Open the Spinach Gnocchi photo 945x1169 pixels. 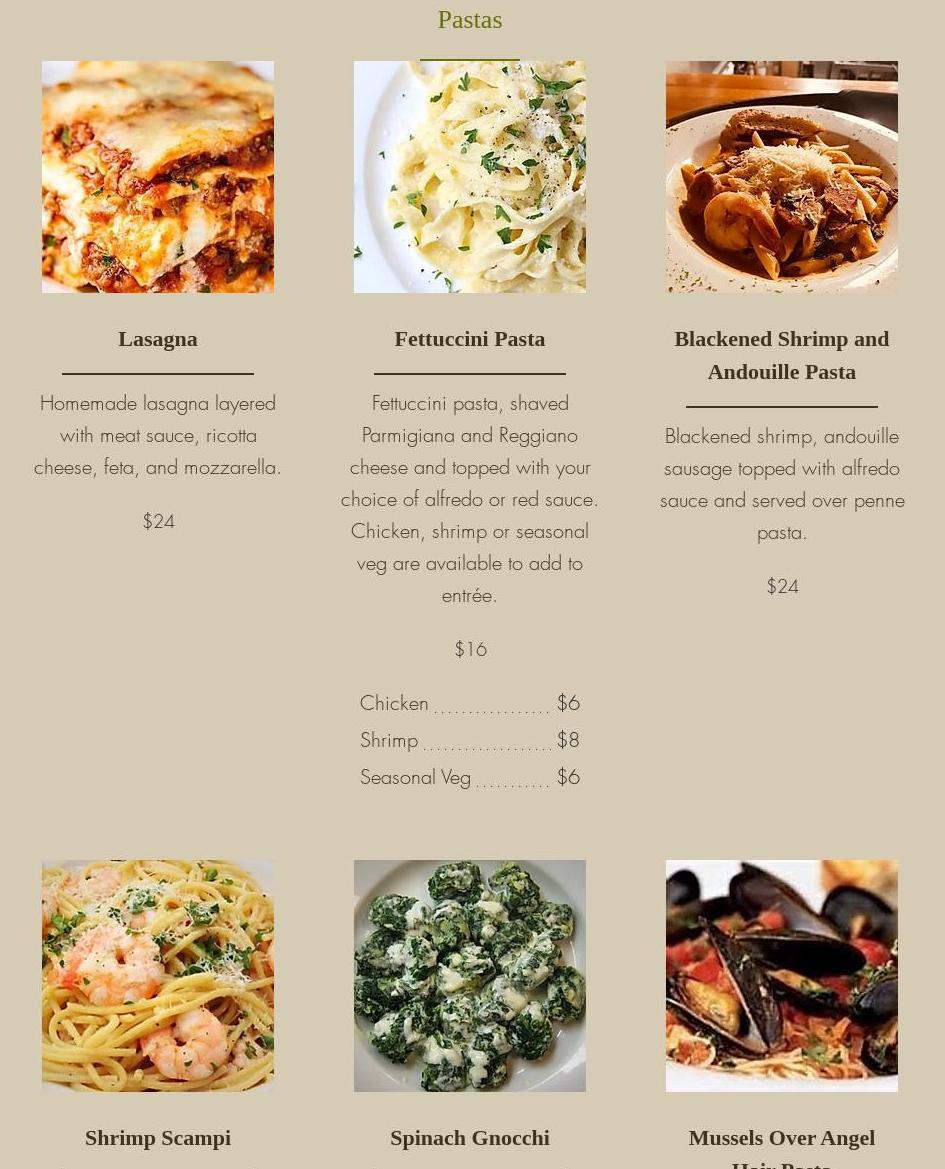470,975
